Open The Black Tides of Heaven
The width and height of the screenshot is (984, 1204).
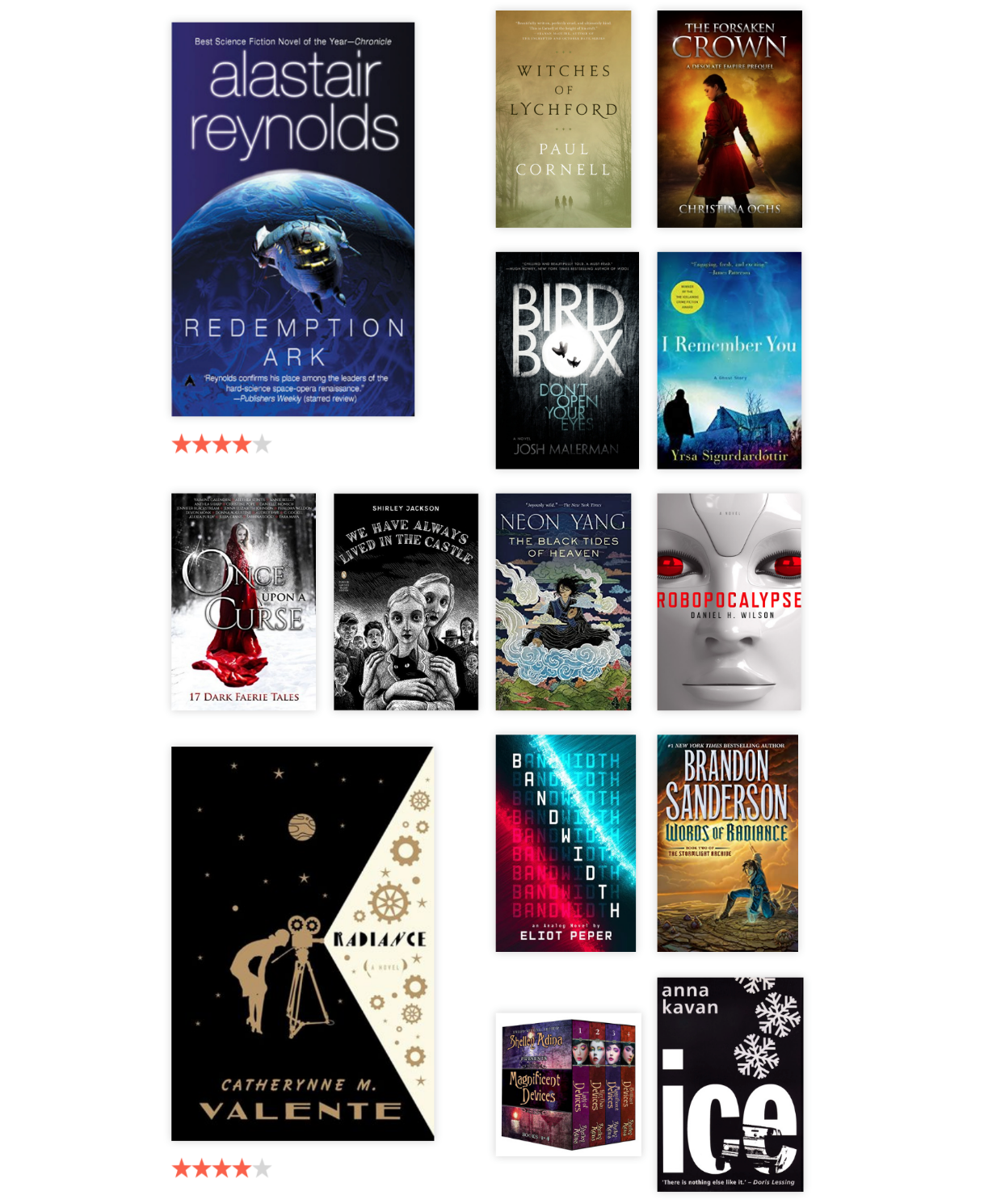point(563,602)
